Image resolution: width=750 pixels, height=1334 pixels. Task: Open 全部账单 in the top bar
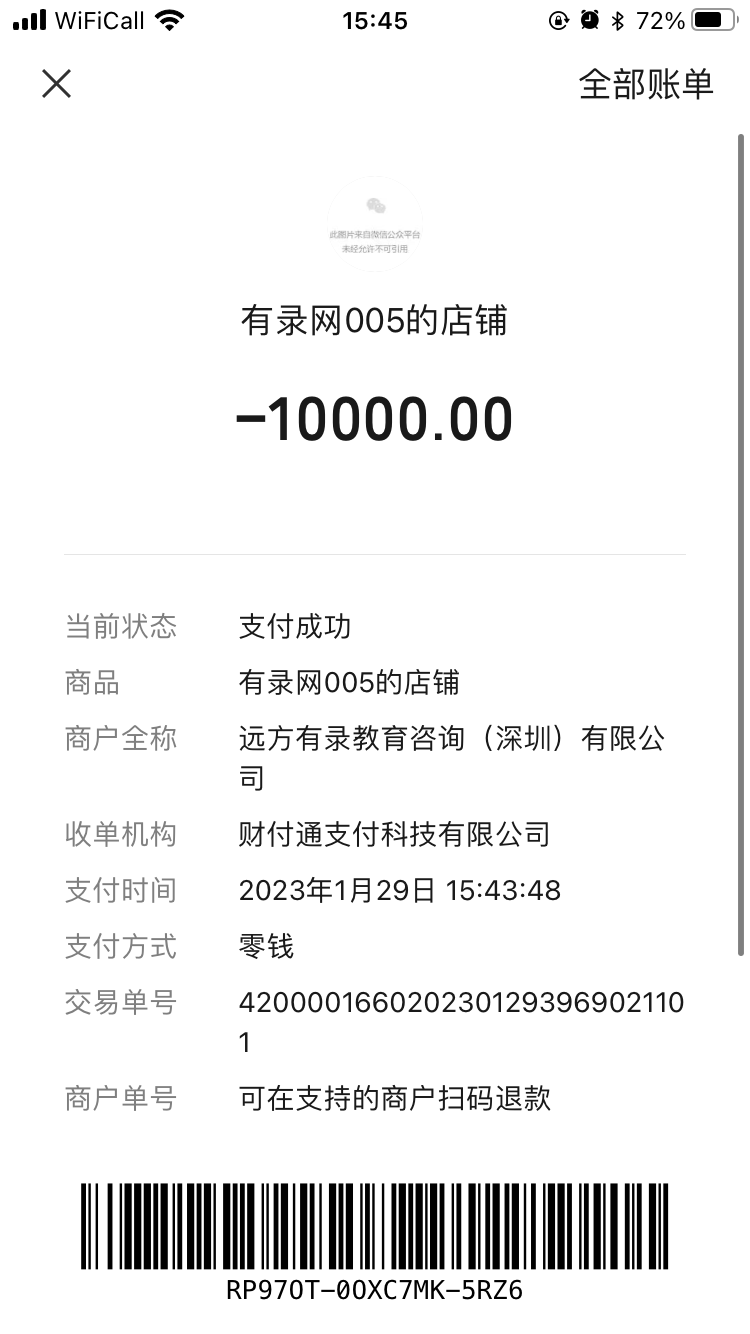[646, 85]
